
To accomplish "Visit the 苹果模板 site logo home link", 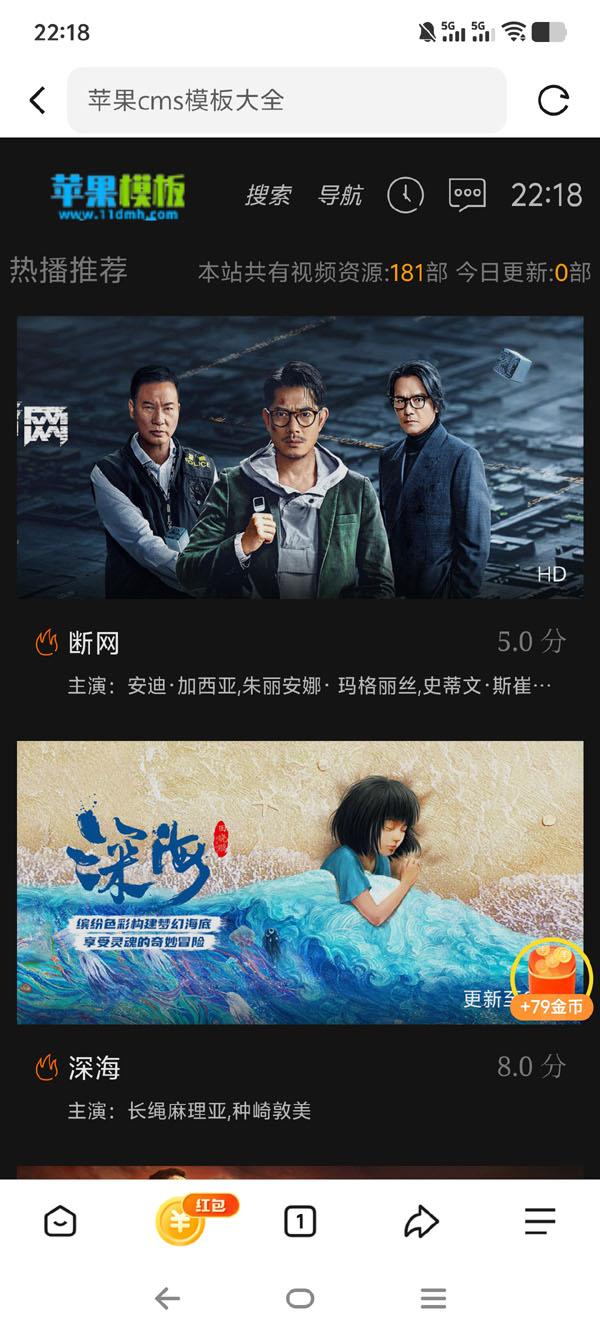I will tap(118, 196).
